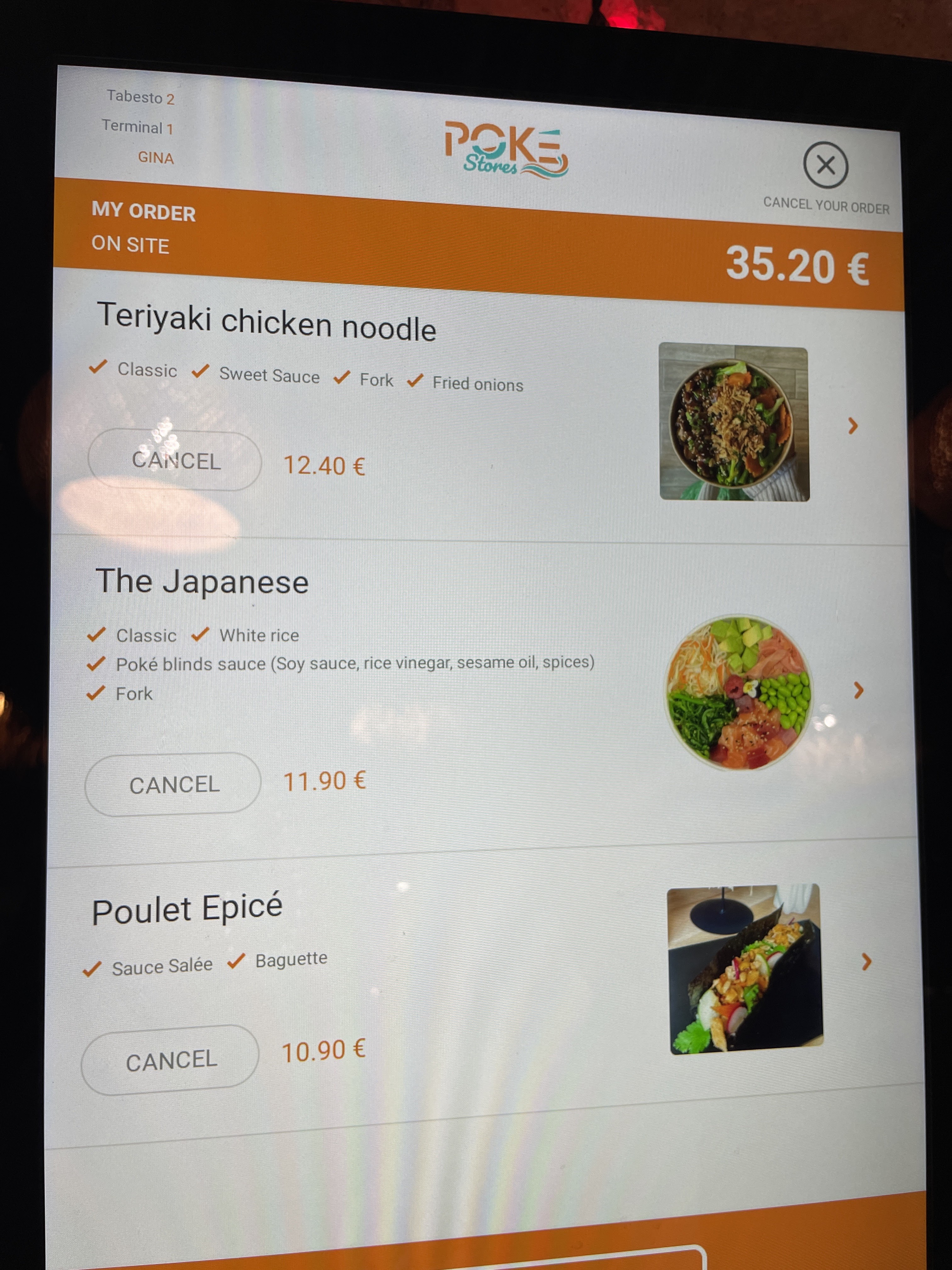952x1270 pixels.
Task: Cancel your order with the X icon
Action: coord(825,165)
